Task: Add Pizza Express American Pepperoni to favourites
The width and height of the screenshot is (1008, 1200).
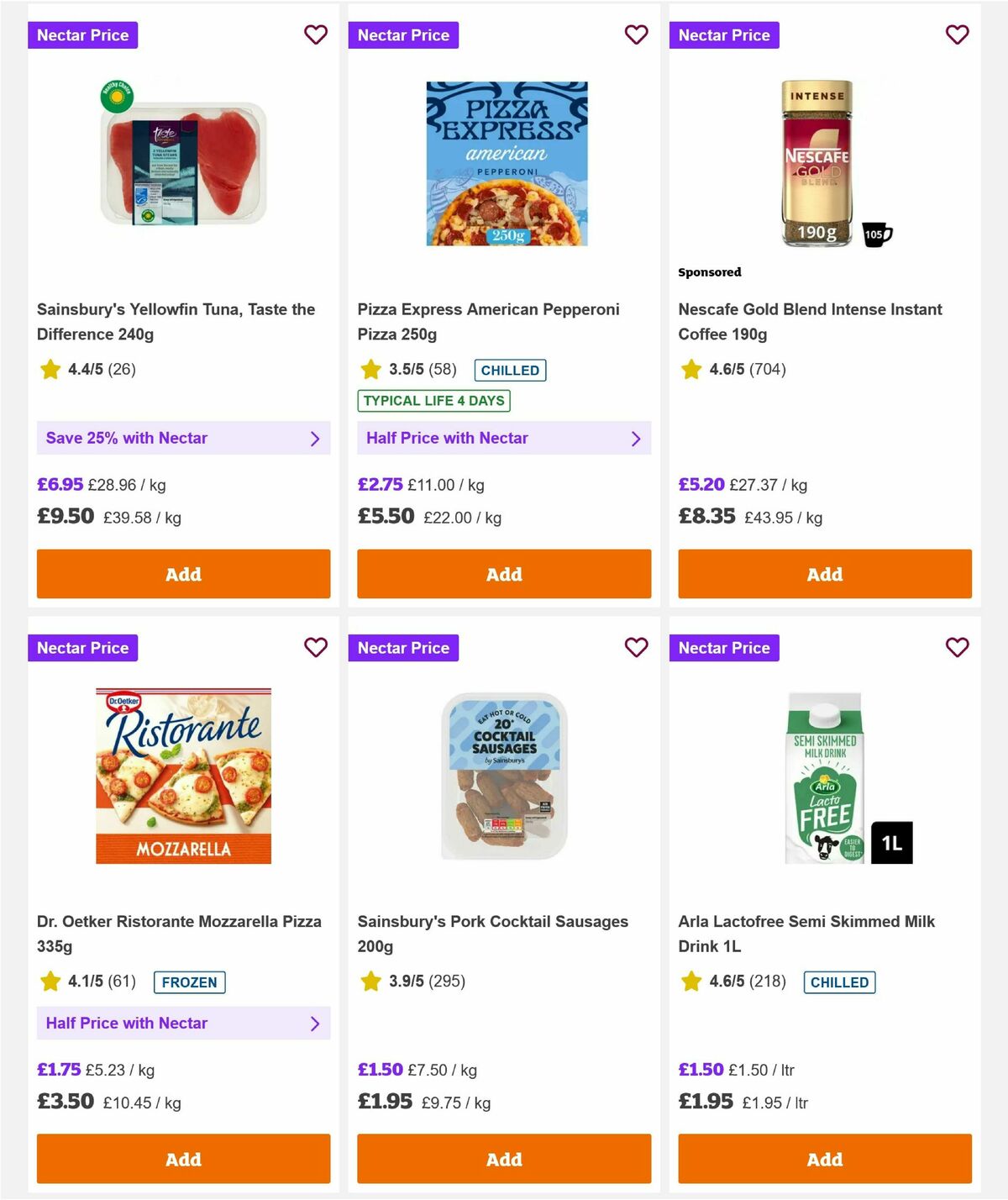Action: click(636, 35)
